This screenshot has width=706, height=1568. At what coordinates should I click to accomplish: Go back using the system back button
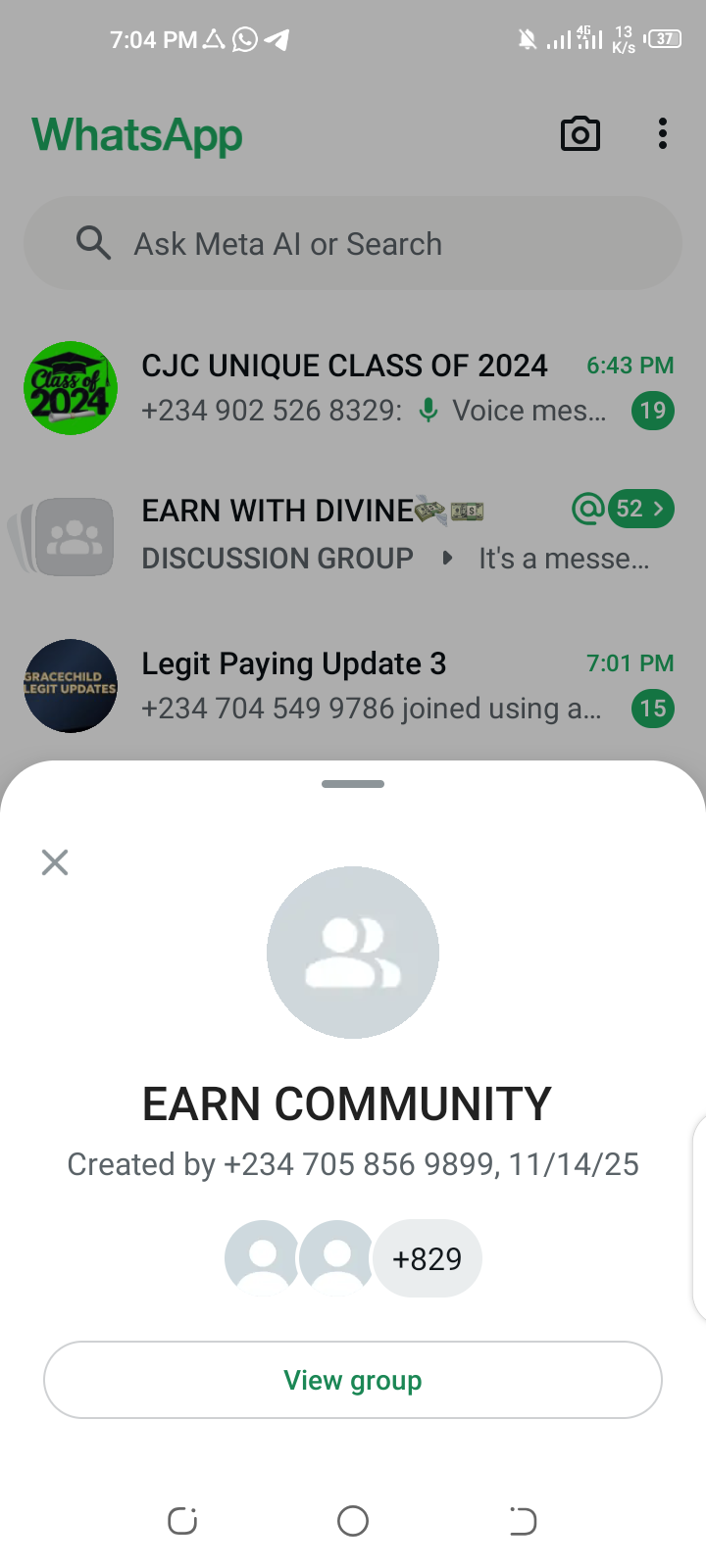[523, 1521]
